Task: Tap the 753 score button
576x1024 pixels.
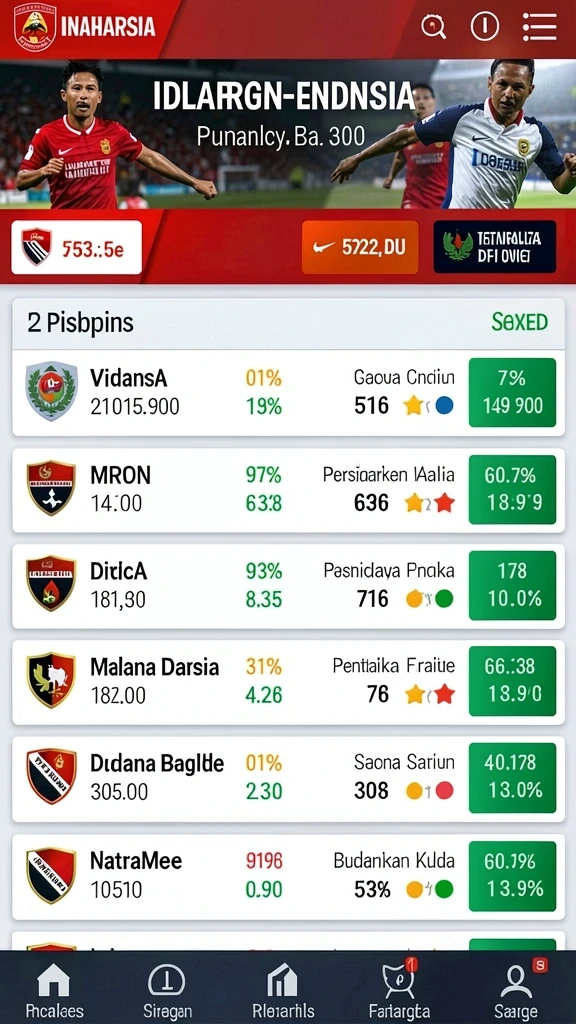Action: [76, 248]
